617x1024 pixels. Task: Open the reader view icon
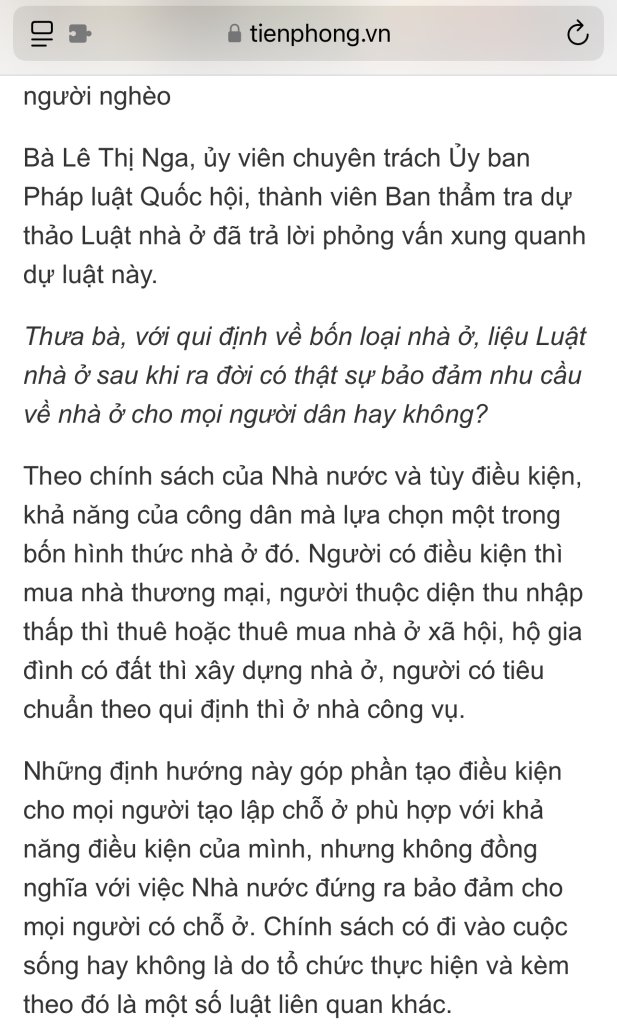(x=42, y=33)
